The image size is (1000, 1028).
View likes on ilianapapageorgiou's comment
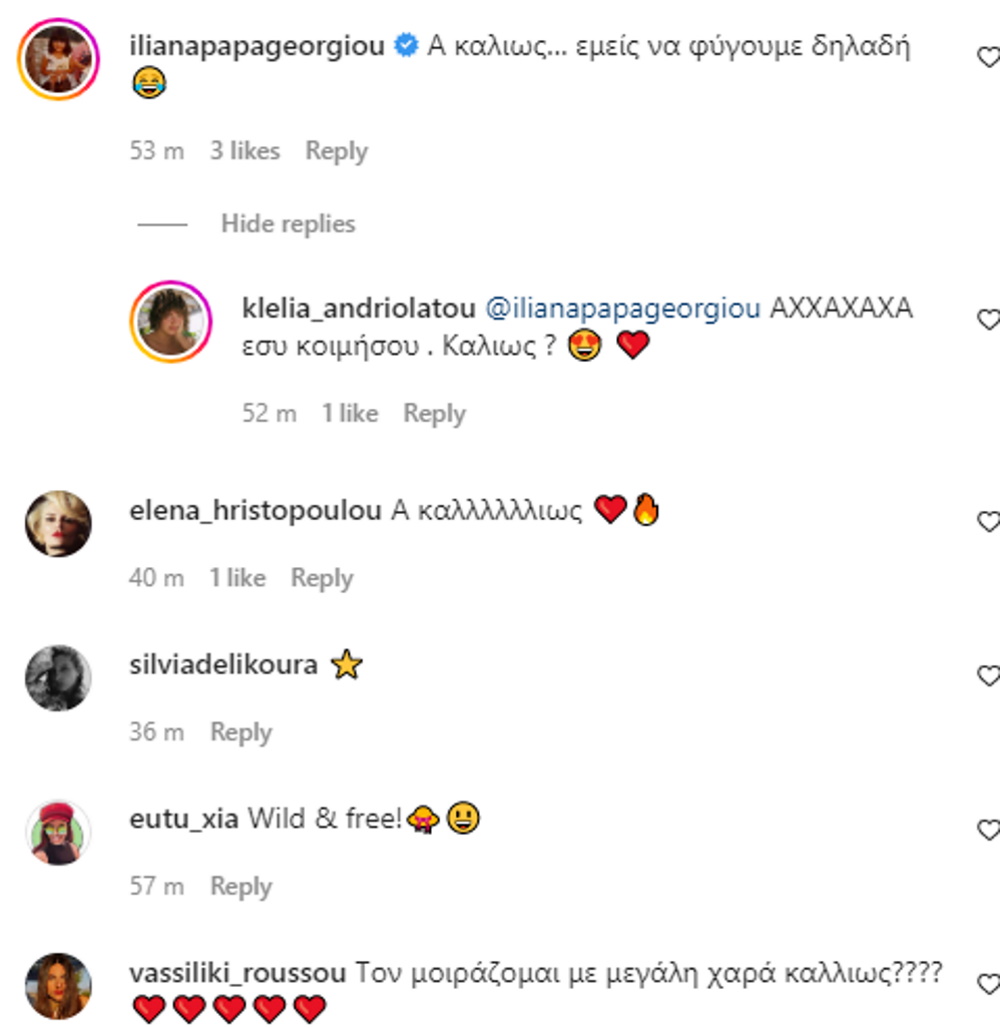pos(244,151)
